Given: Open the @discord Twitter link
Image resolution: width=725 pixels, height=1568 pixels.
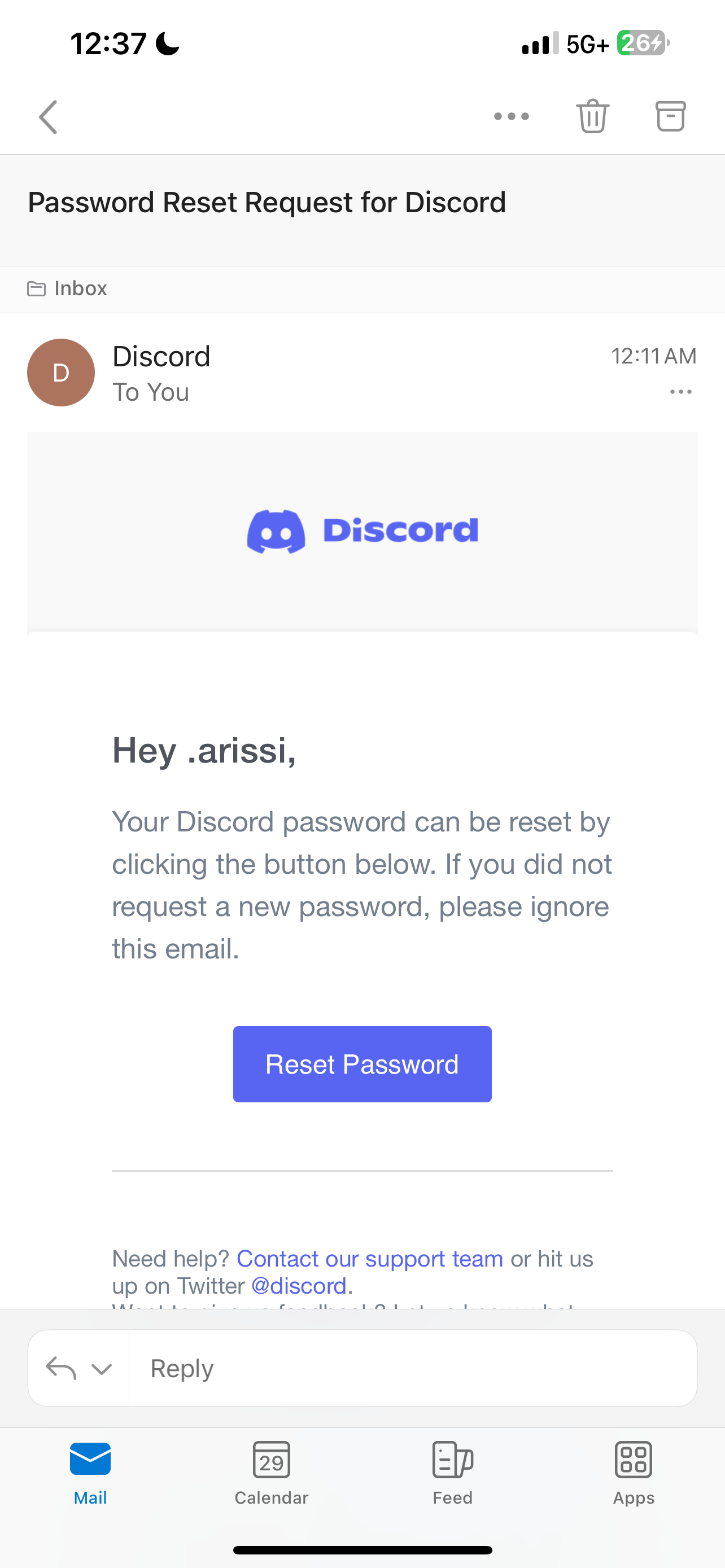Looking at the screenshot, I should (x=299, y=1286).
